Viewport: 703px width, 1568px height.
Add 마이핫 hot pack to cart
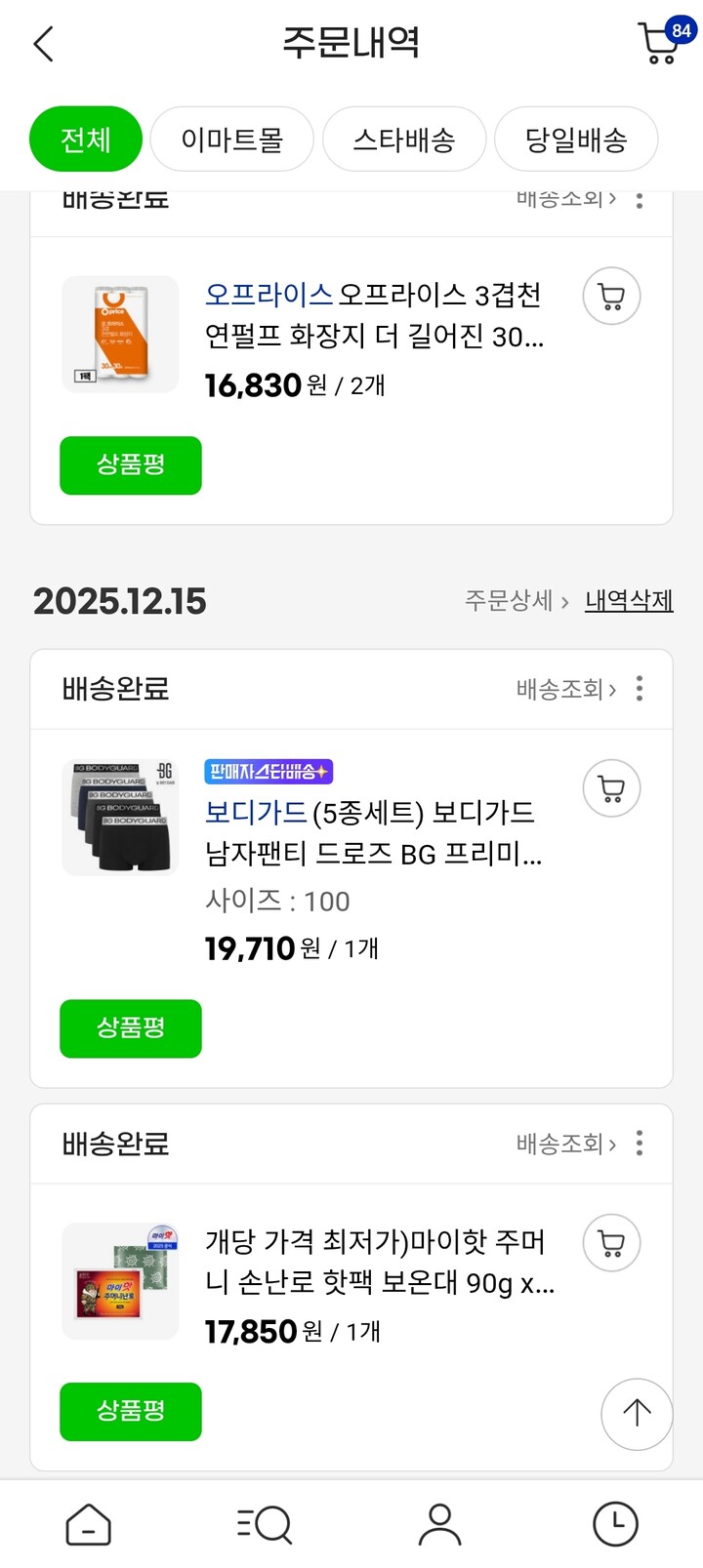point(611,1243)
